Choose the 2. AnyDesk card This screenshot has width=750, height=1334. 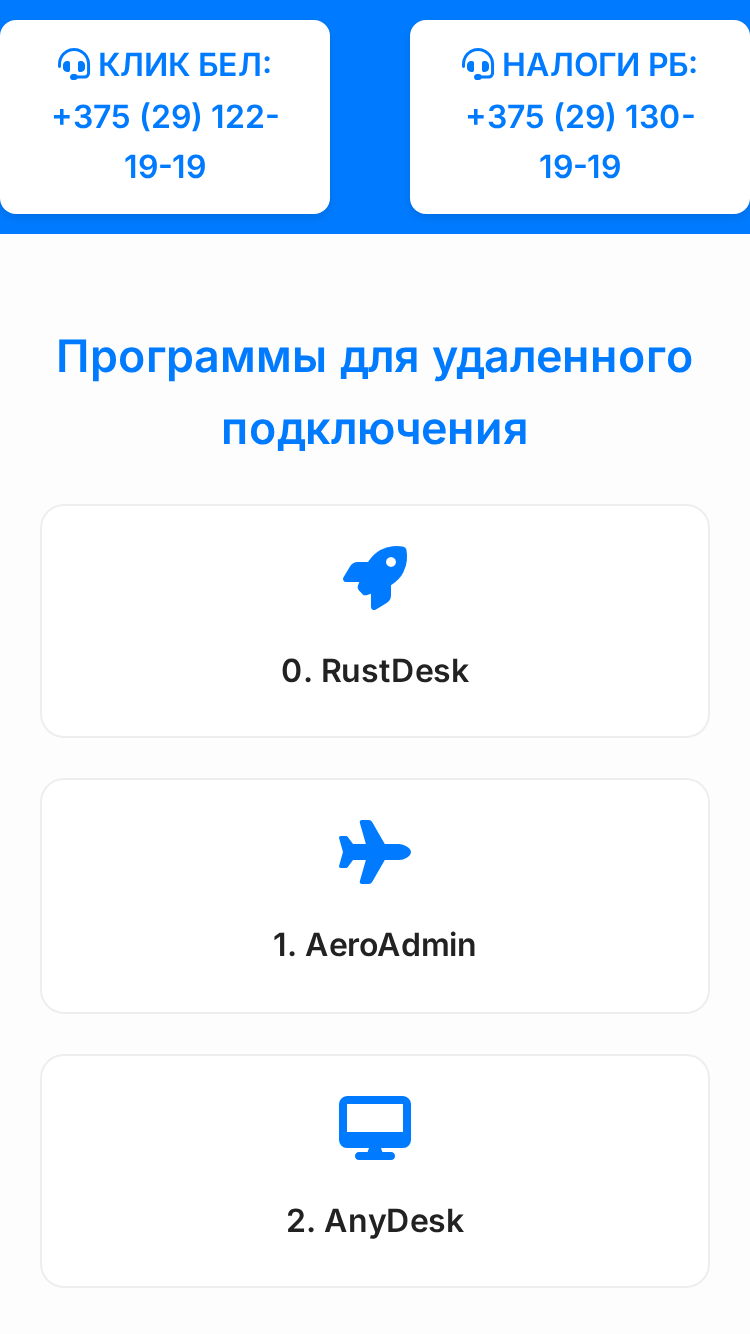[x=375, y=1171]
